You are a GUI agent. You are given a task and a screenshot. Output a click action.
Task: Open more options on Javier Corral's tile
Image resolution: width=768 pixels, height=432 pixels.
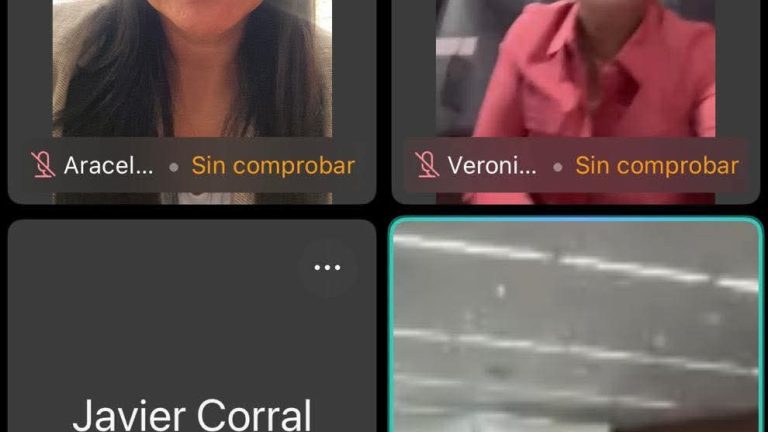[327, 268]
